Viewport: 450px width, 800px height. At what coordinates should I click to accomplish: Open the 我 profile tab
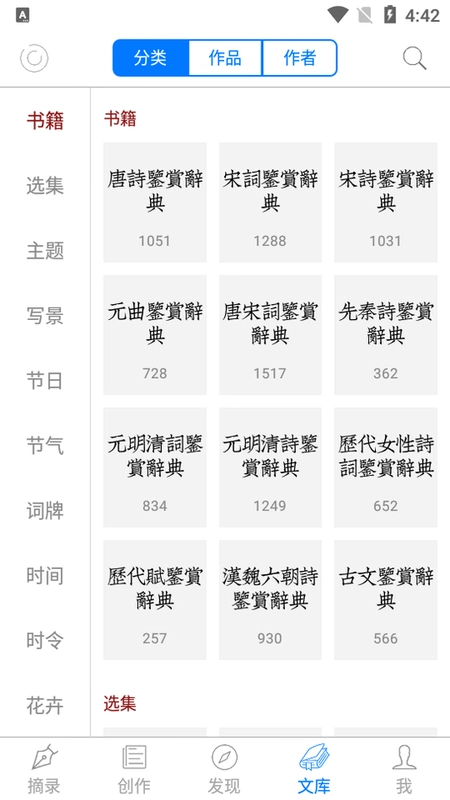[404, 769]
